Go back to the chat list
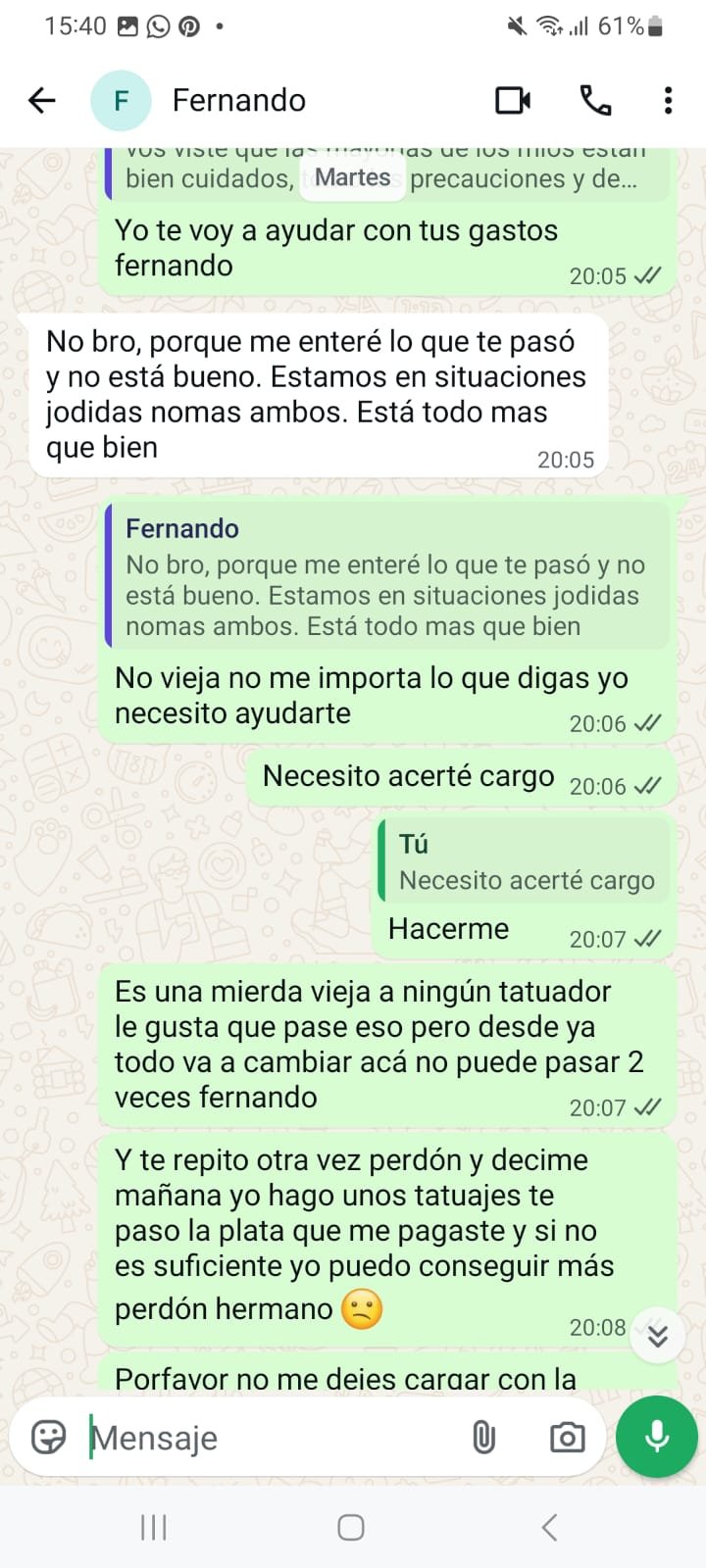Image resolution: width=706 pixels, height=1568 pixels. (42, 100)
